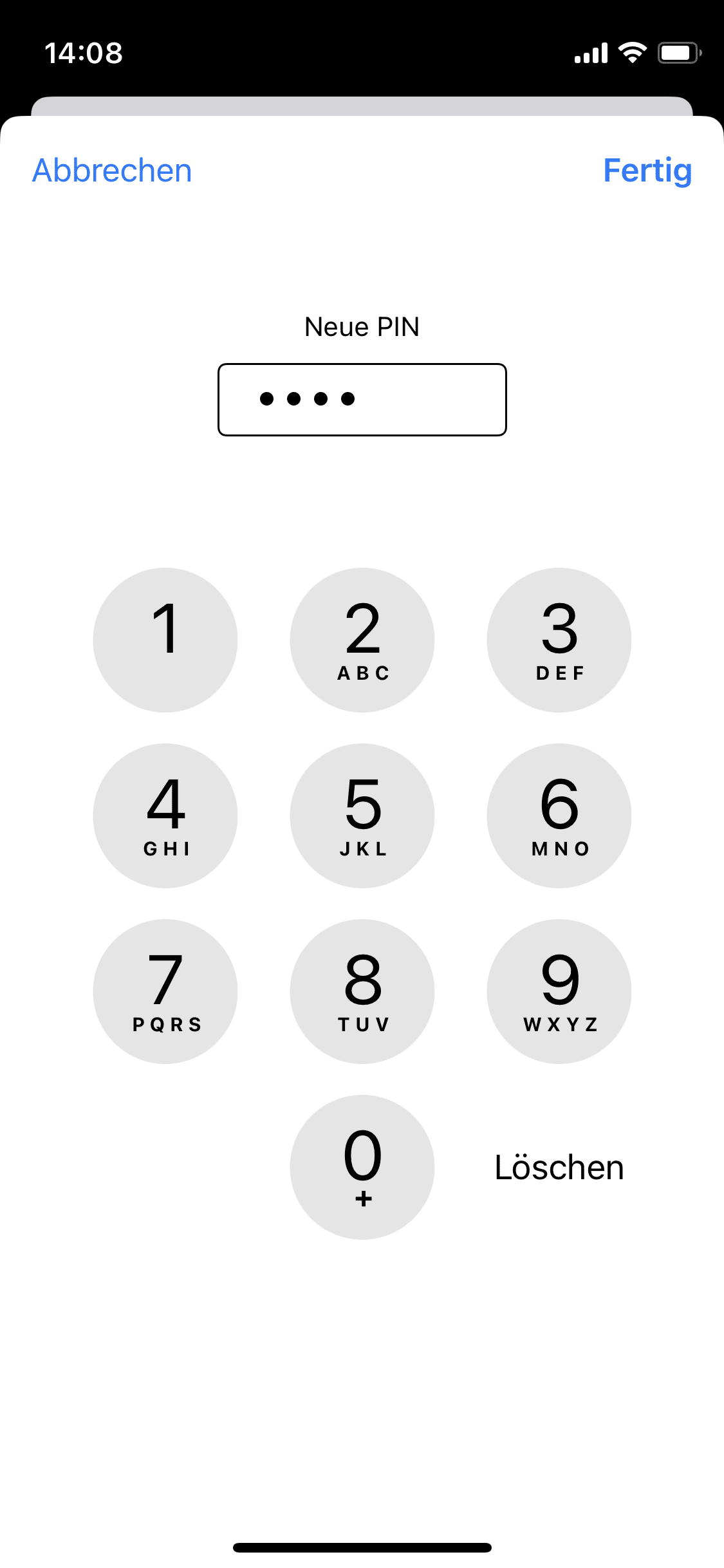Enter digit 9 WXYZ on the keypad
The width and height of the screenshot is (724, 1568).
559,991
